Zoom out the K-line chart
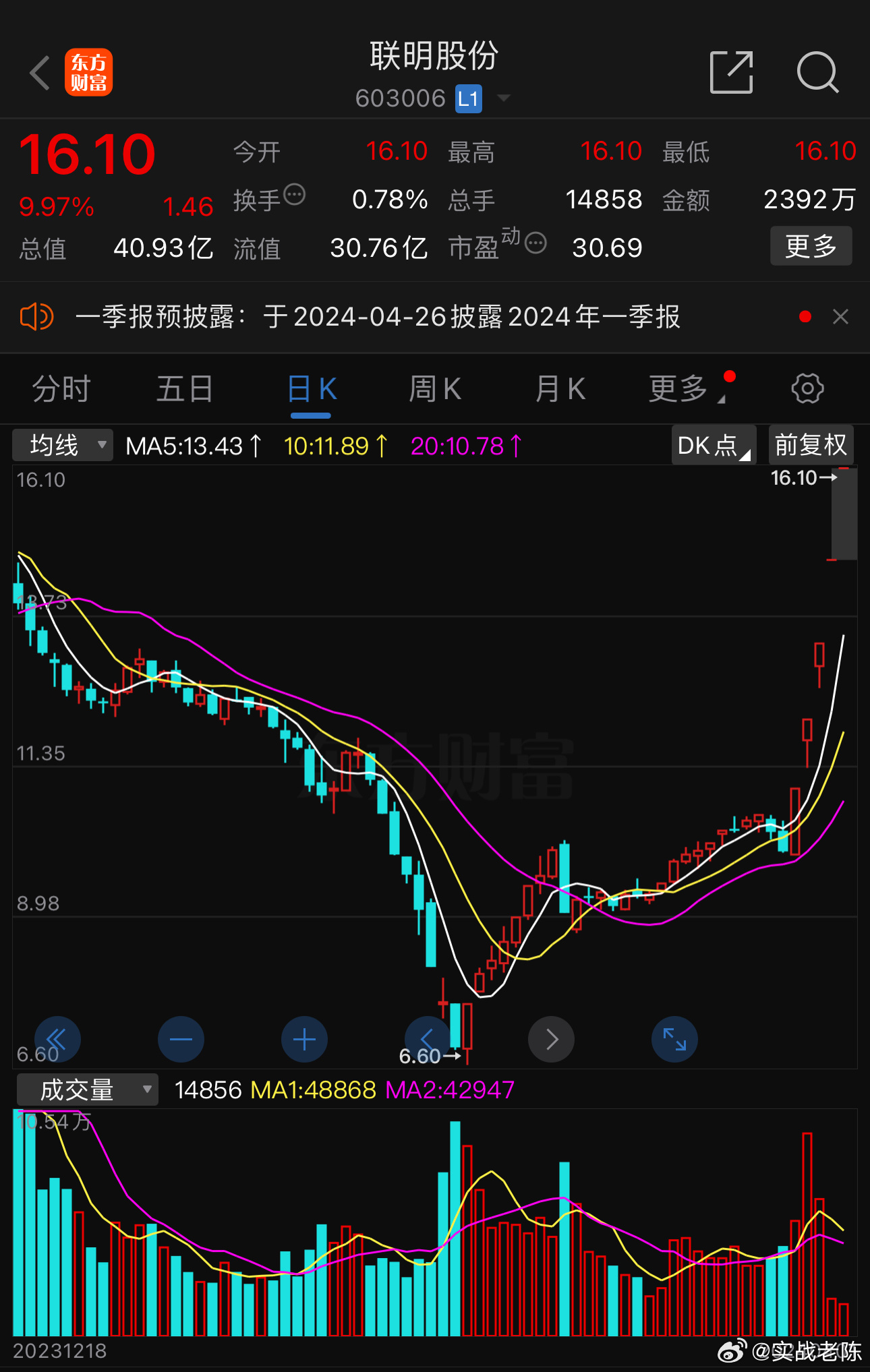This screenshot has width=870, height=1372. coord(181,1039)
